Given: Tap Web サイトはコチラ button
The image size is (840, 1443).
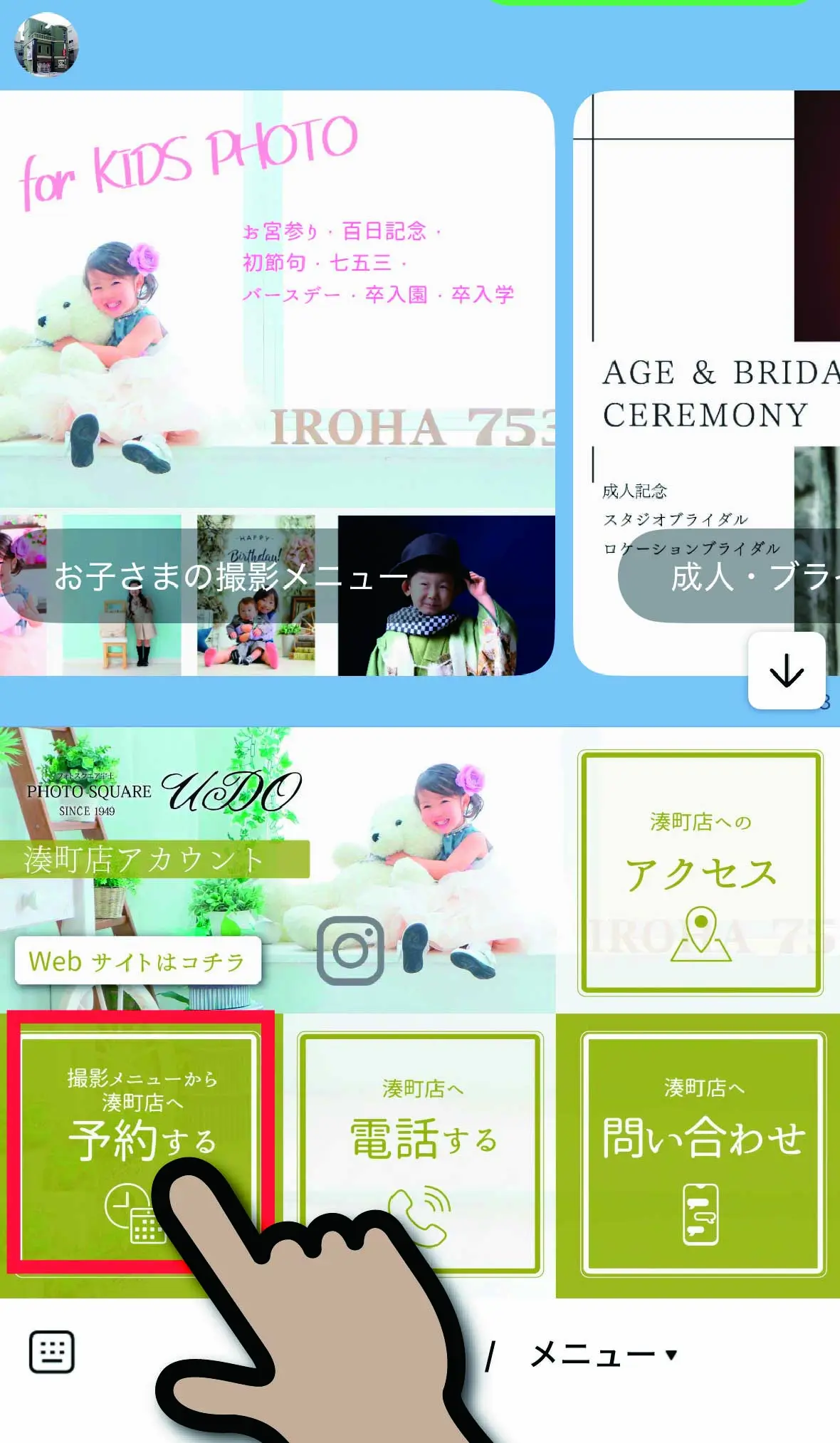Looking at the screenshot, I should (138, 962).
